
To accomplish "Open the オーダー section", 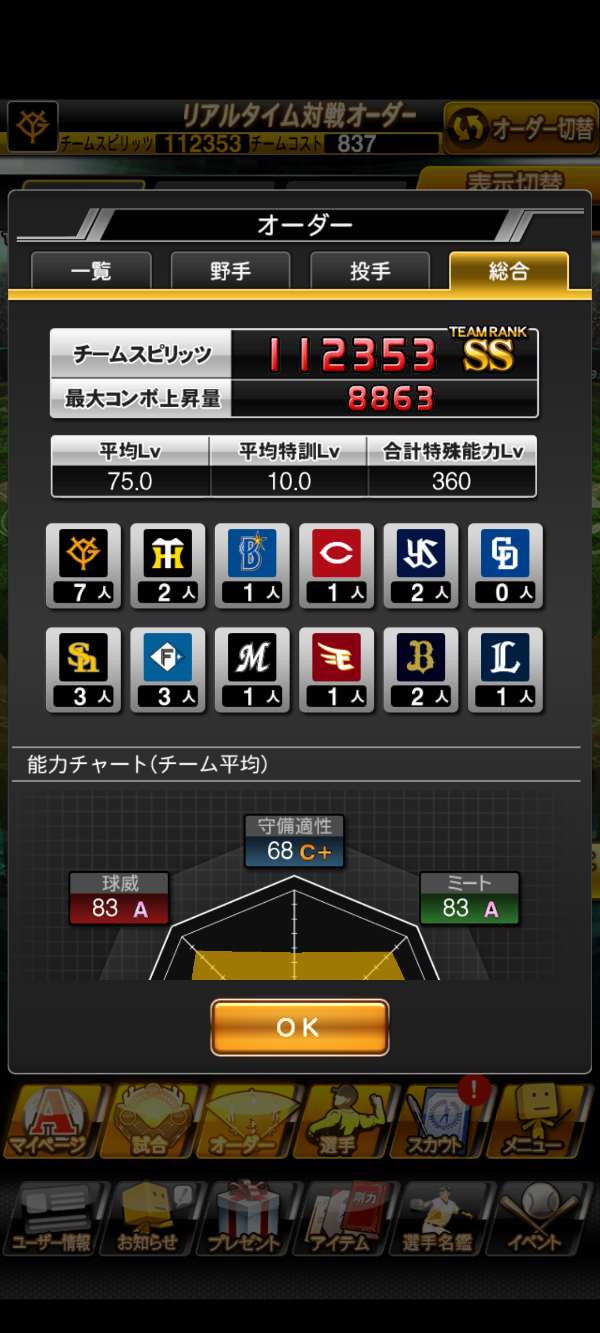I will [x=246, y=1122].
